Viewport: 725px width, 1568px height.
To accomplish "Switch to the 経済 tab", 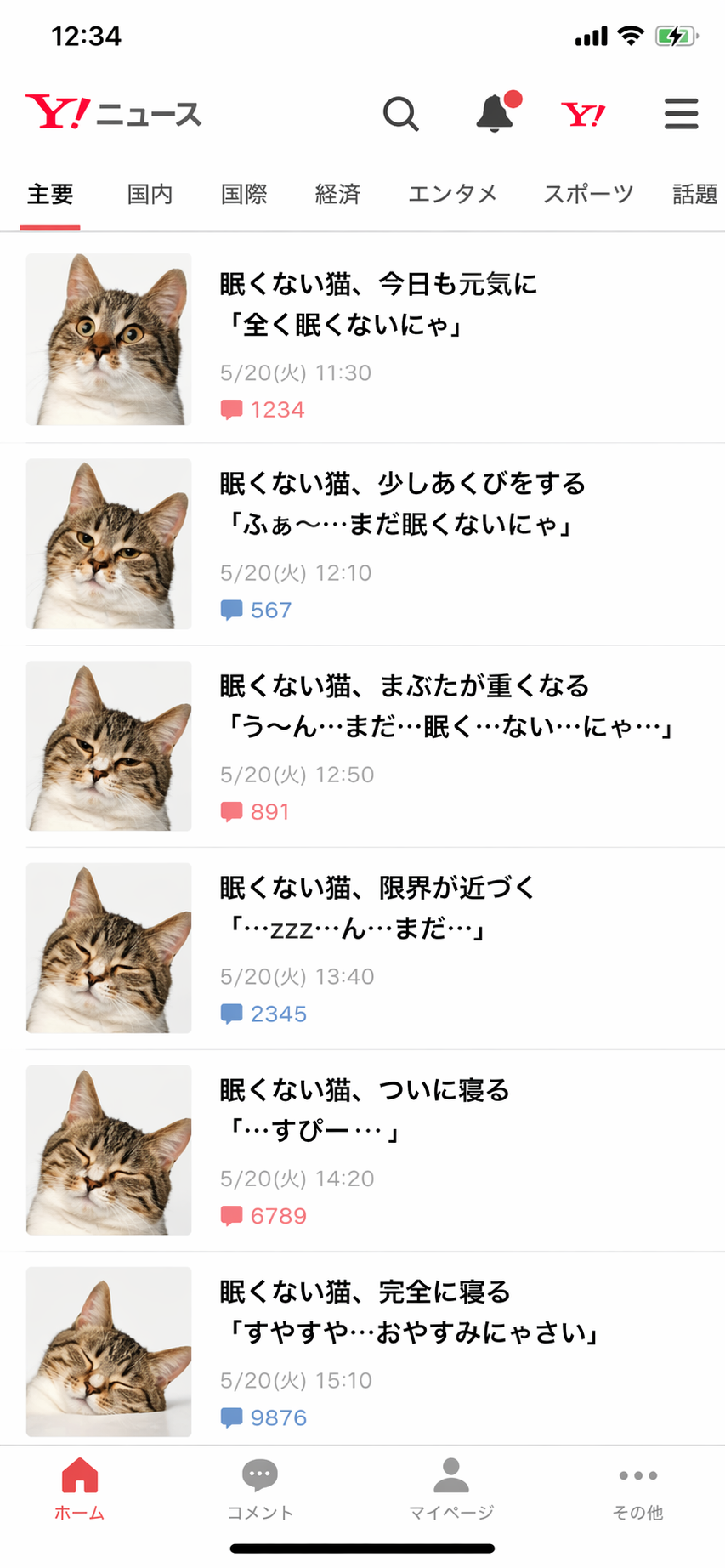I will pos(337,195).
